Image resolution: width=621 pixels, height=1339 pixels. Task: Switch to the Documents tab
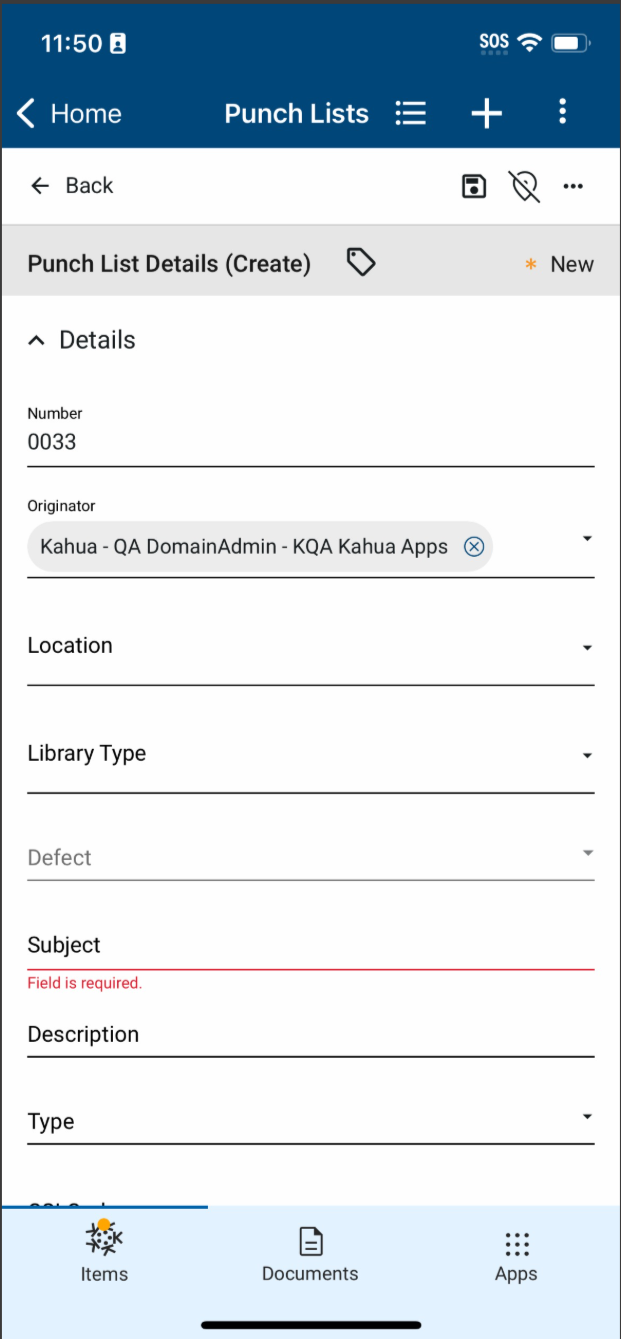pyautogui.click(x=310, y=1255)
